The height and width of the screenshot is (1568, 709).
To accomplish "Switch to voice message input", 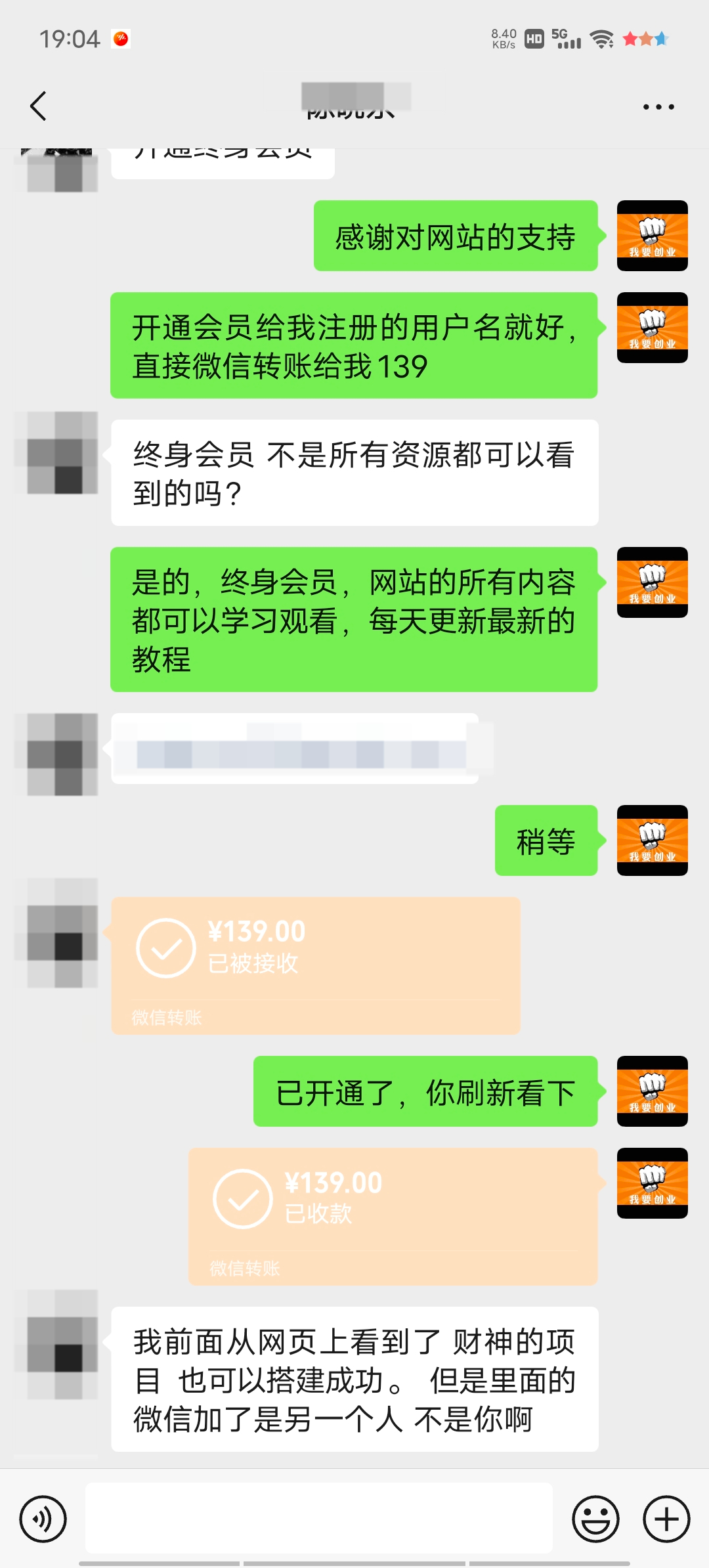I will (x=43, y=1519).
